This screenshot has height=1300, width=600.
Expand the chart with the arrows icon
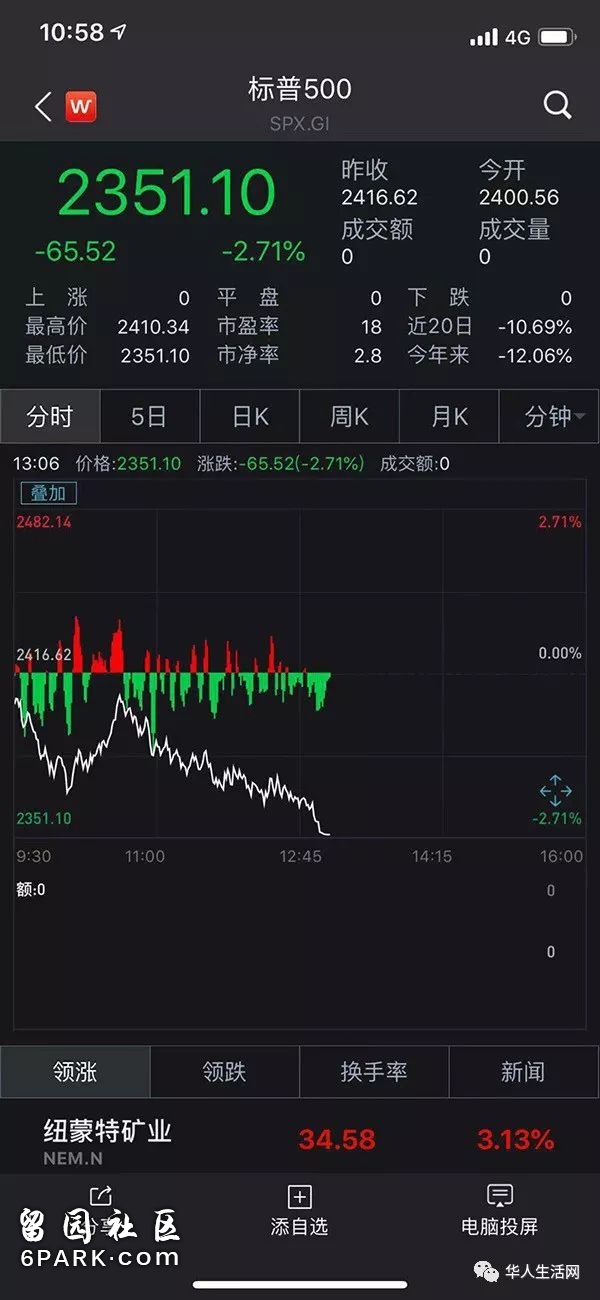coord(555,792)
